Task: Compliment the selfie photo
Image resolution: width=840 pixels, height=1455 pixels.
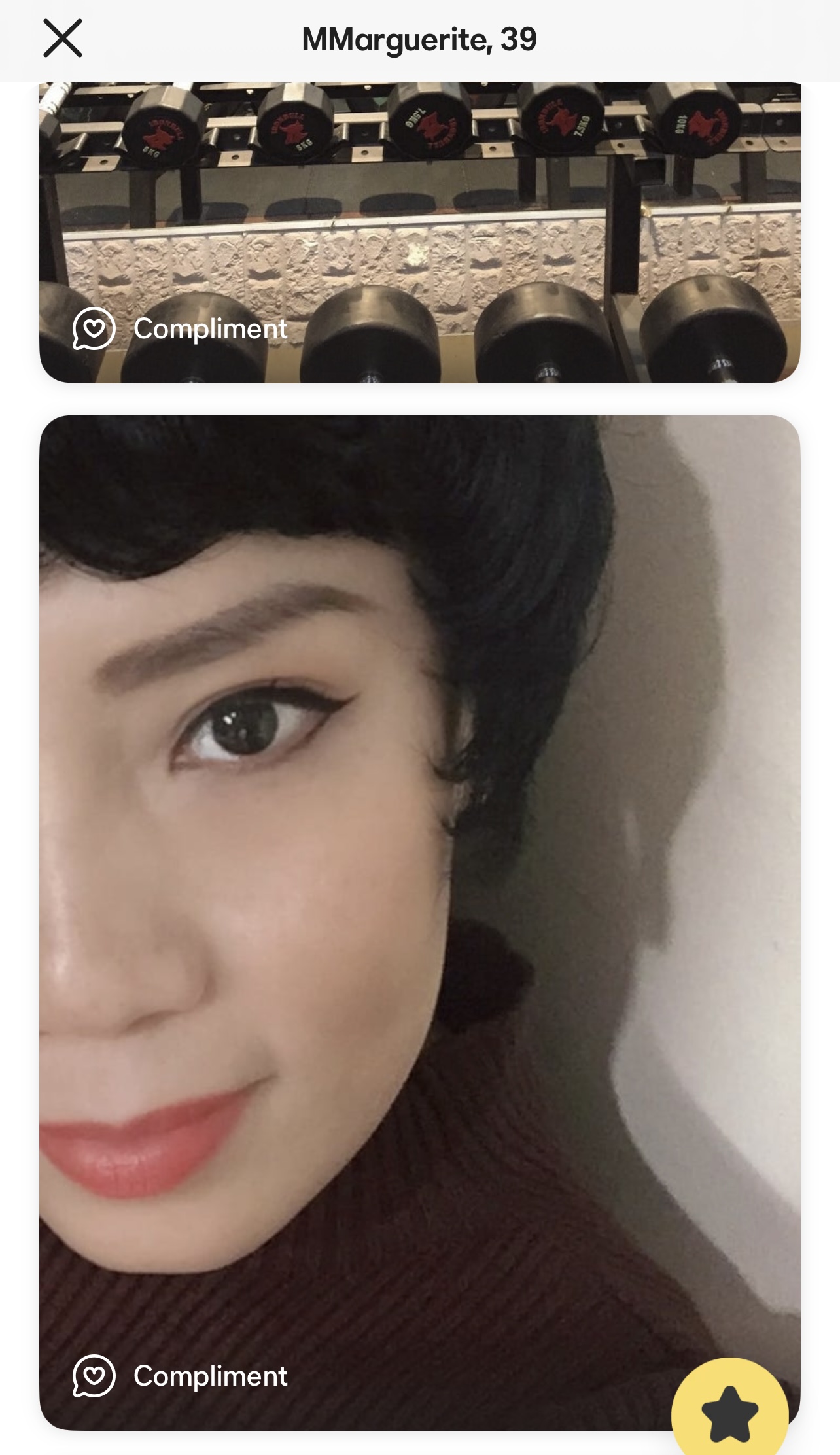Action: (180, 1376)
